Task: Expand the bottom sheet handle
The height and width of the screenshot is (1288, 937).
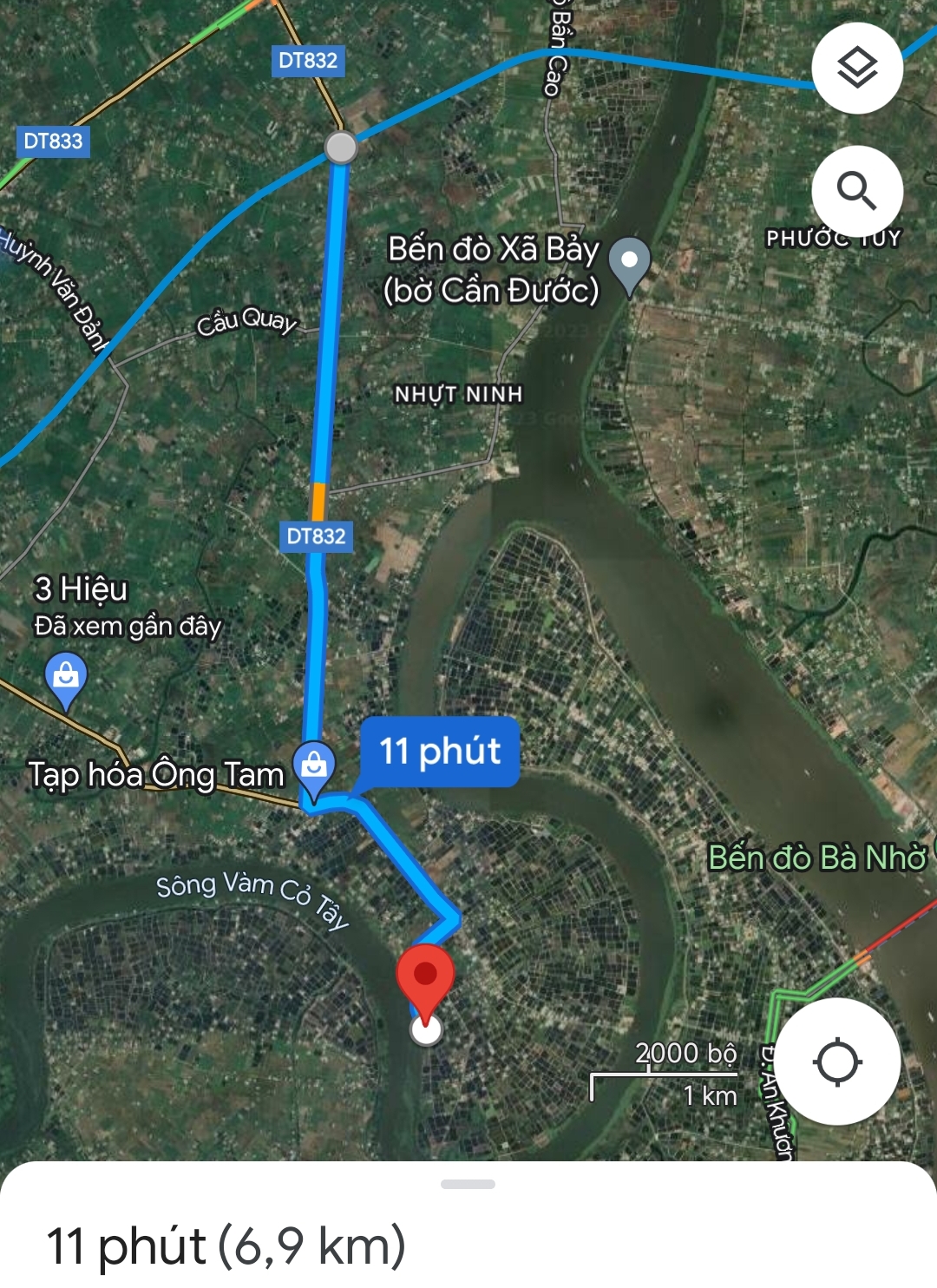Action: coord(468,1184)
